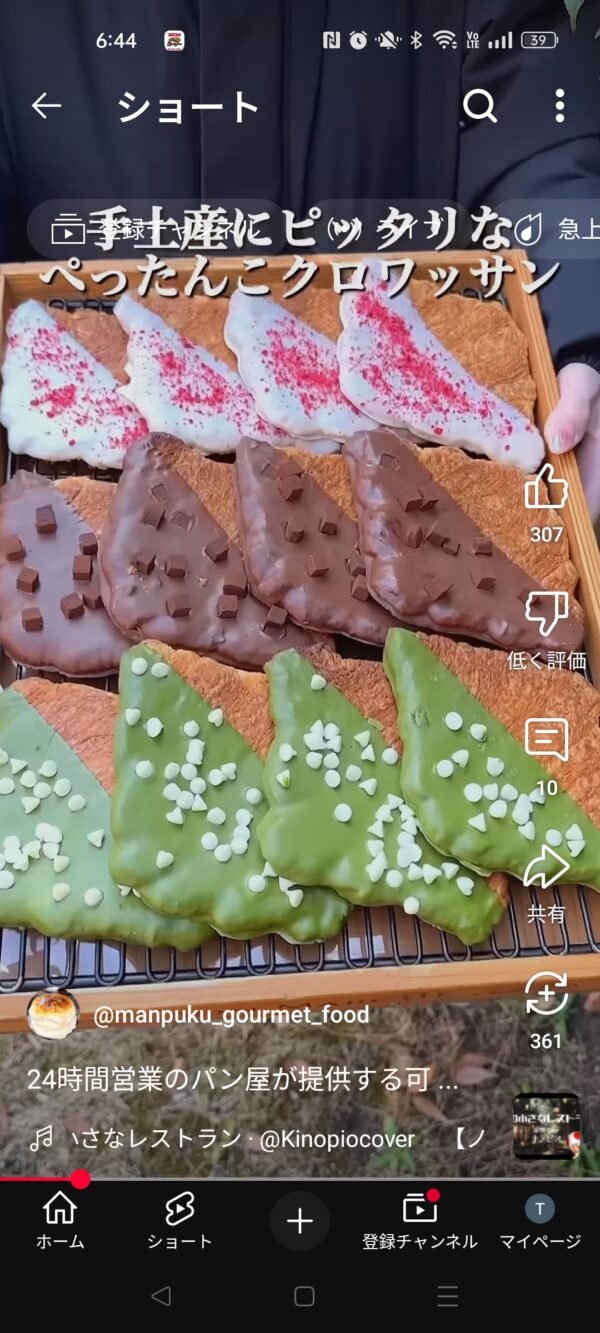The width and height of the screenshot is (600, 1333).
Task: Open the search icon
Action: pos(480,106)
